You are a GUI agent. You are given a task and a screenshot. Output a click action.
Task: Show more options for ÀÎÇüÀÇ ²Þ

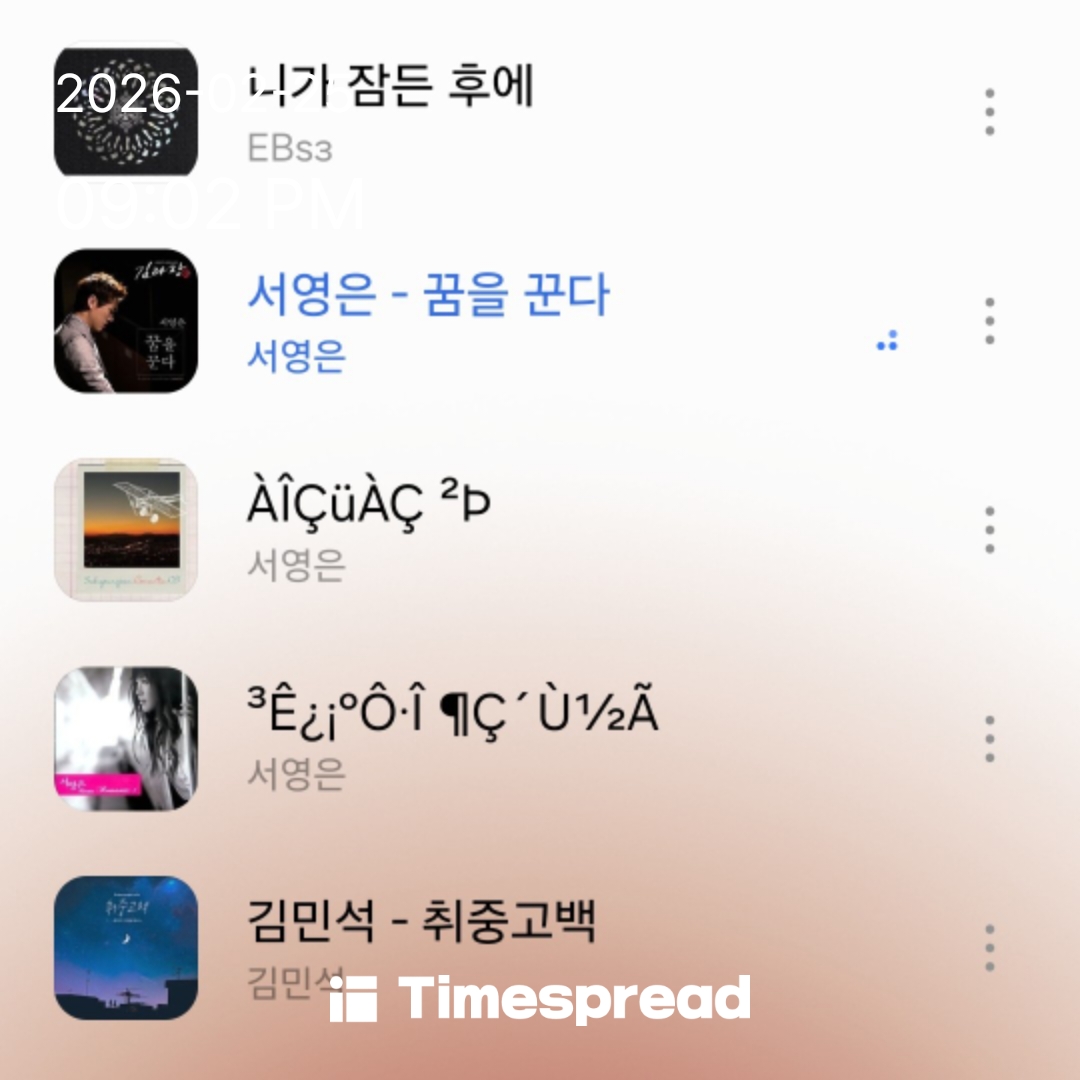(x=989, y=530)
